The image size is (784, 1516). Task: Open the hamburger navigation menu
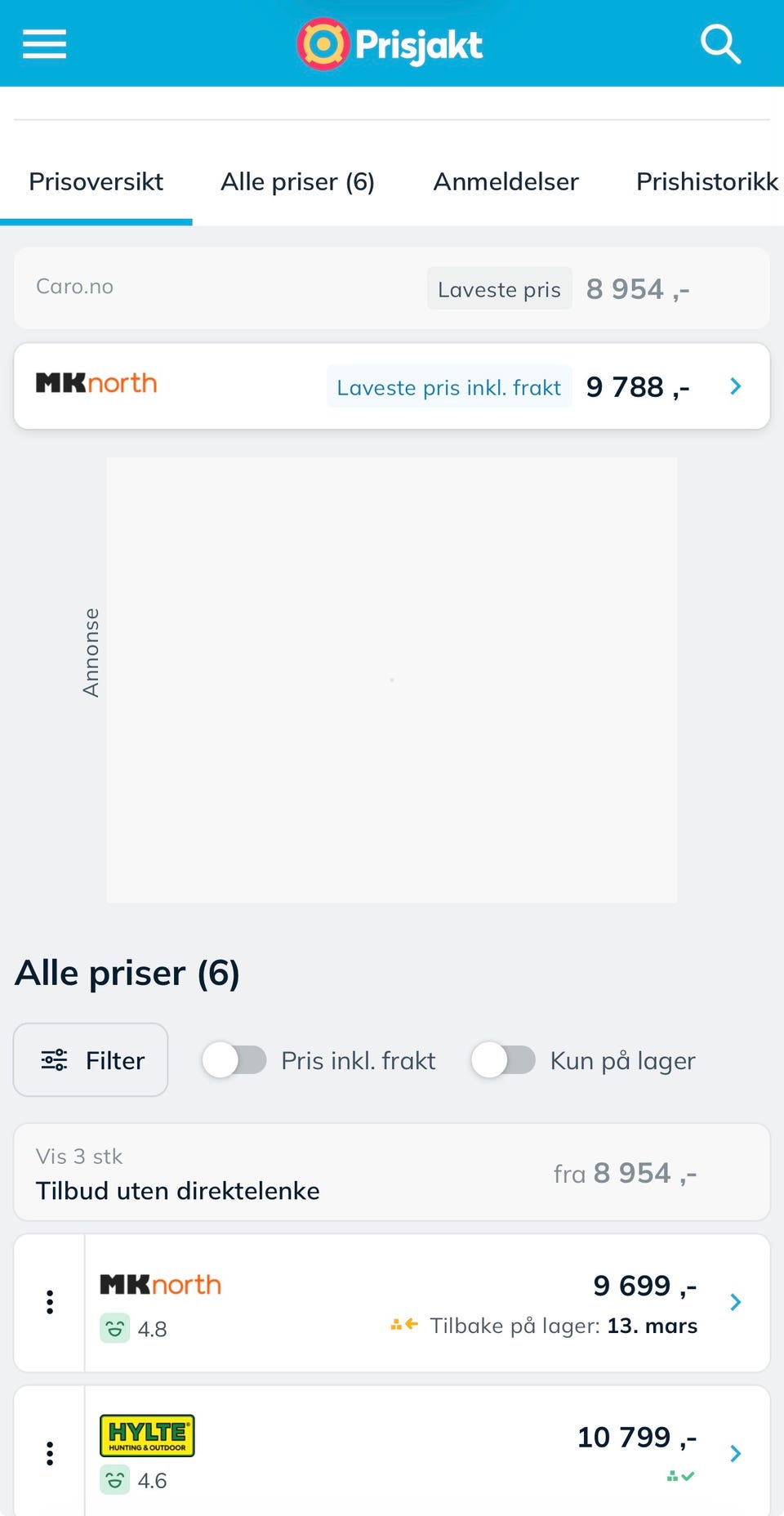[44, 43]
